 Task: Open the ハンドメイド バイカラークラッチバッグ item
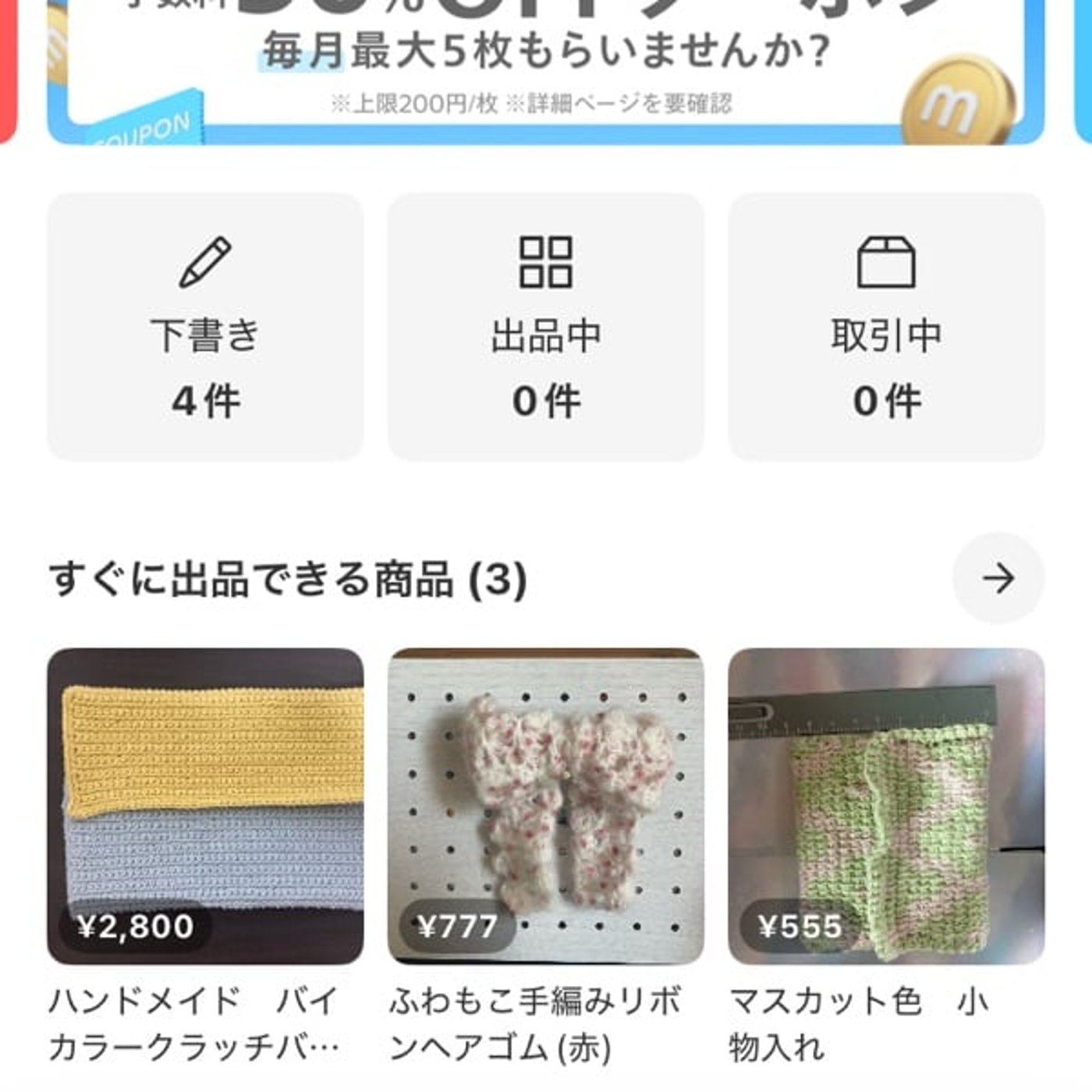[205, 807]
